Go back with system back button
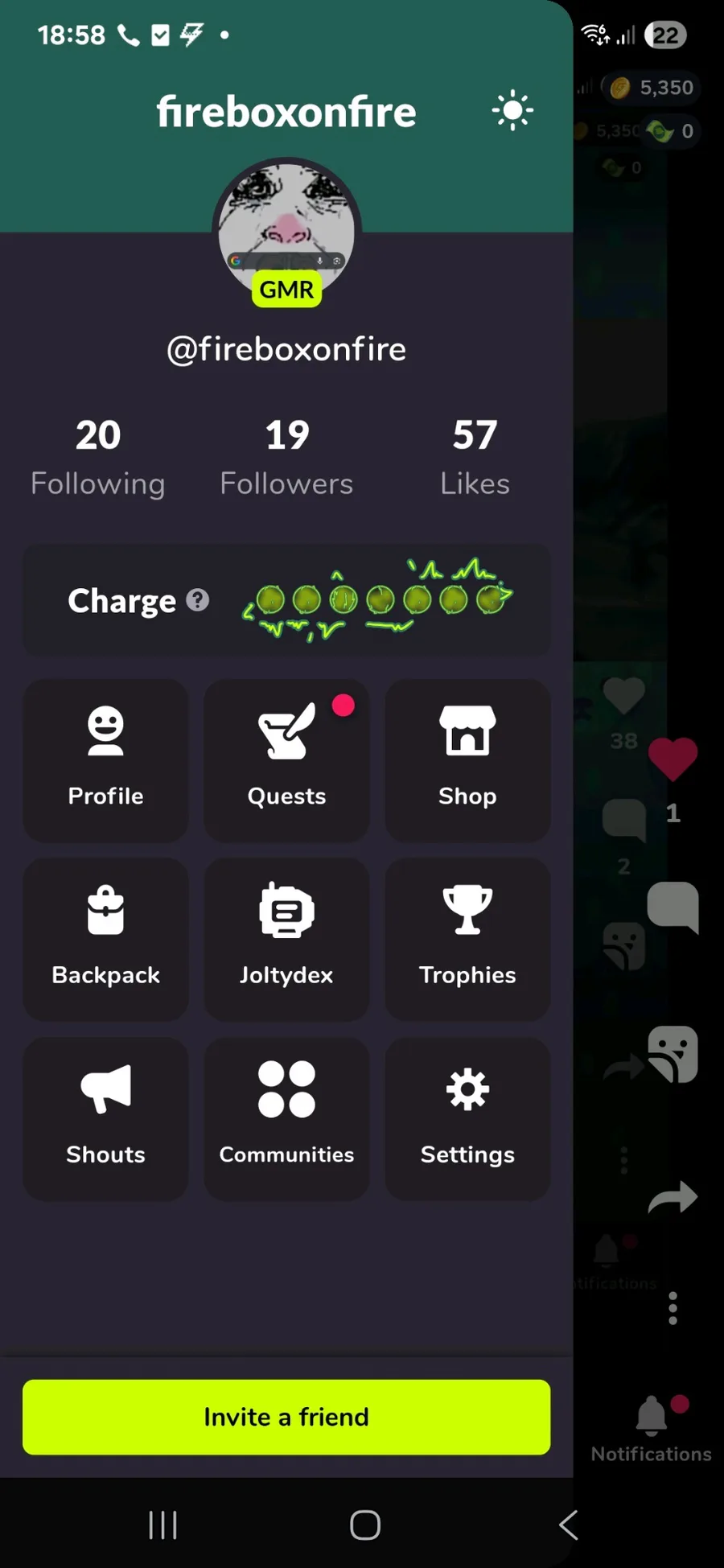Image resolution: width=724 pixels, height=1568 pixels. click(x=568, y=1525)
